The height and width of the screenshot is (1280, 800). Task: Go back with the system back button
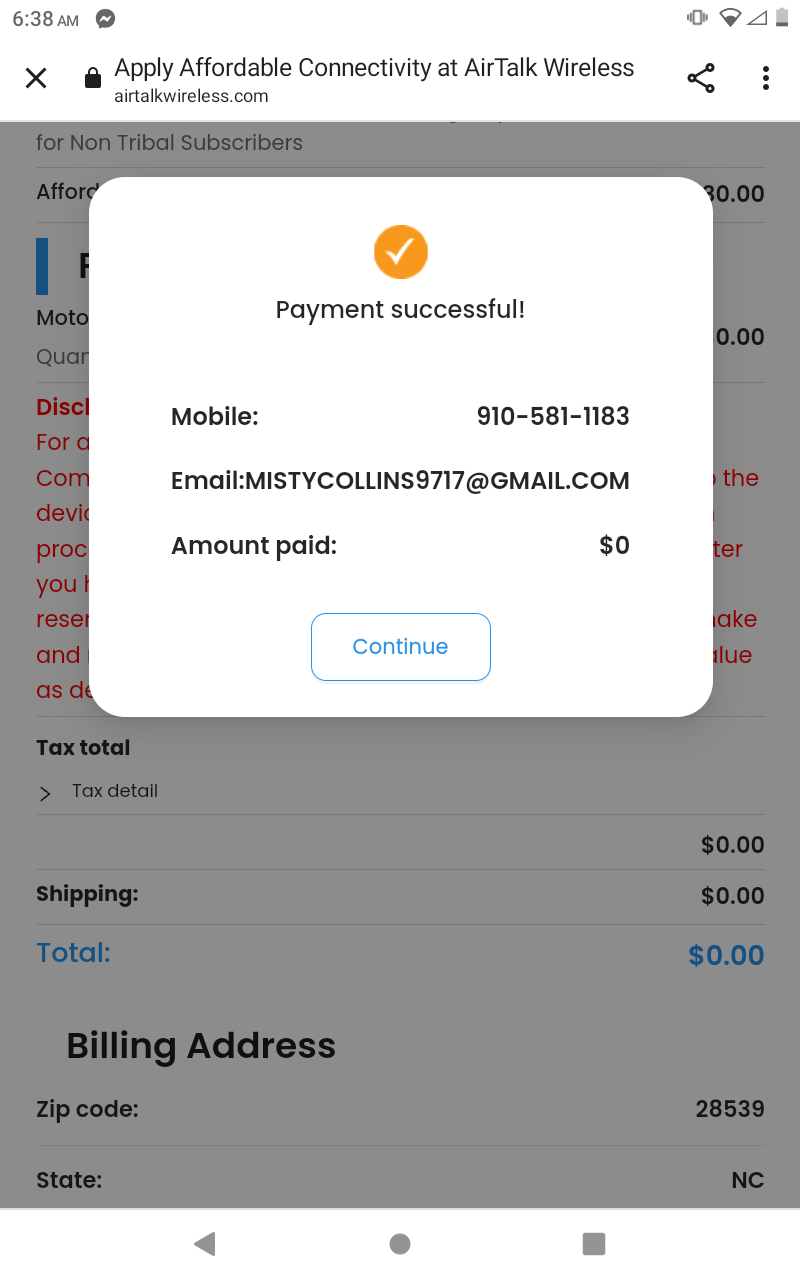(x=205, y=1243)
